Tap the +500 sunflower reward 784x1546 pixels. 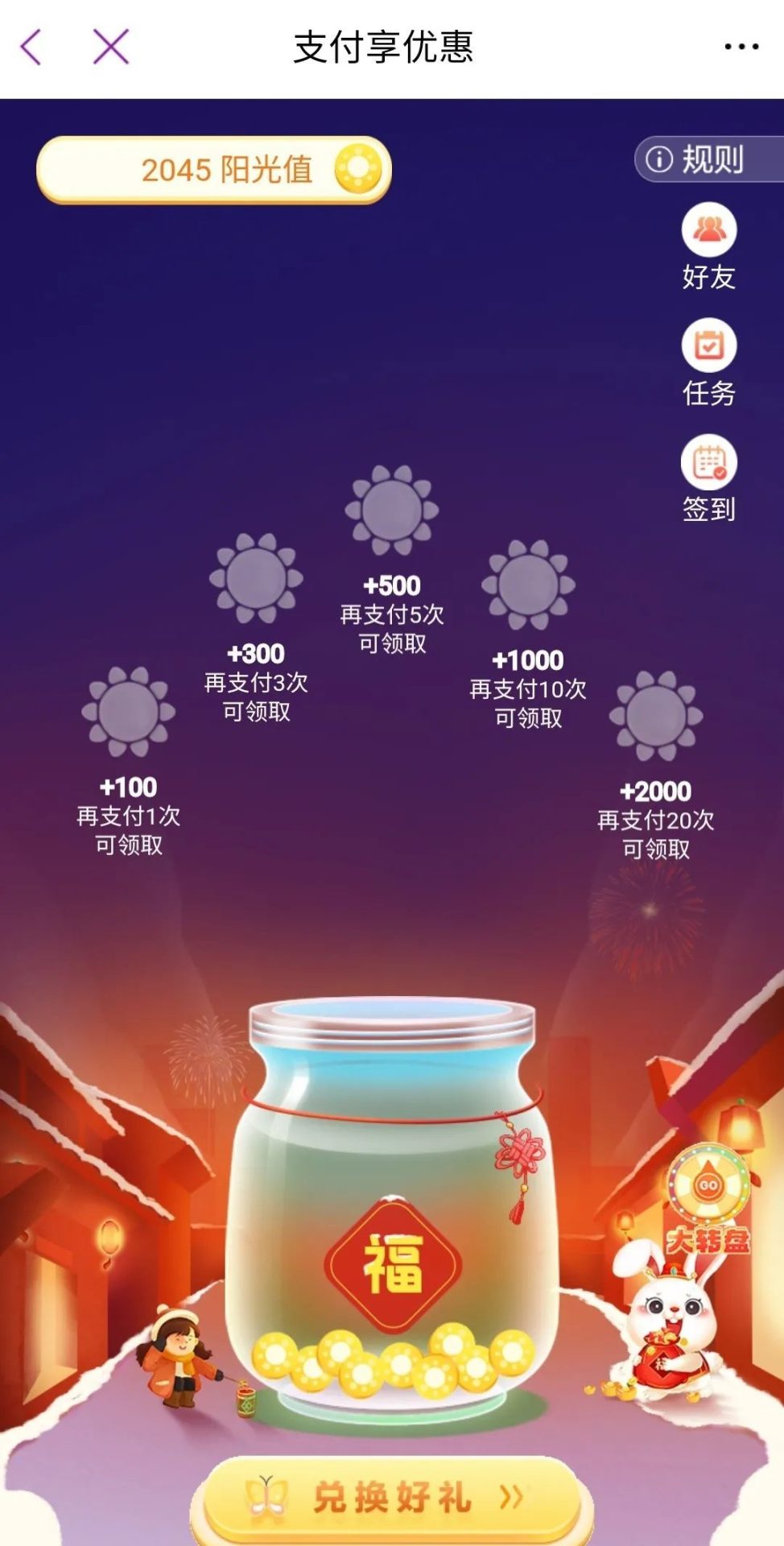(x=392, y=511)
